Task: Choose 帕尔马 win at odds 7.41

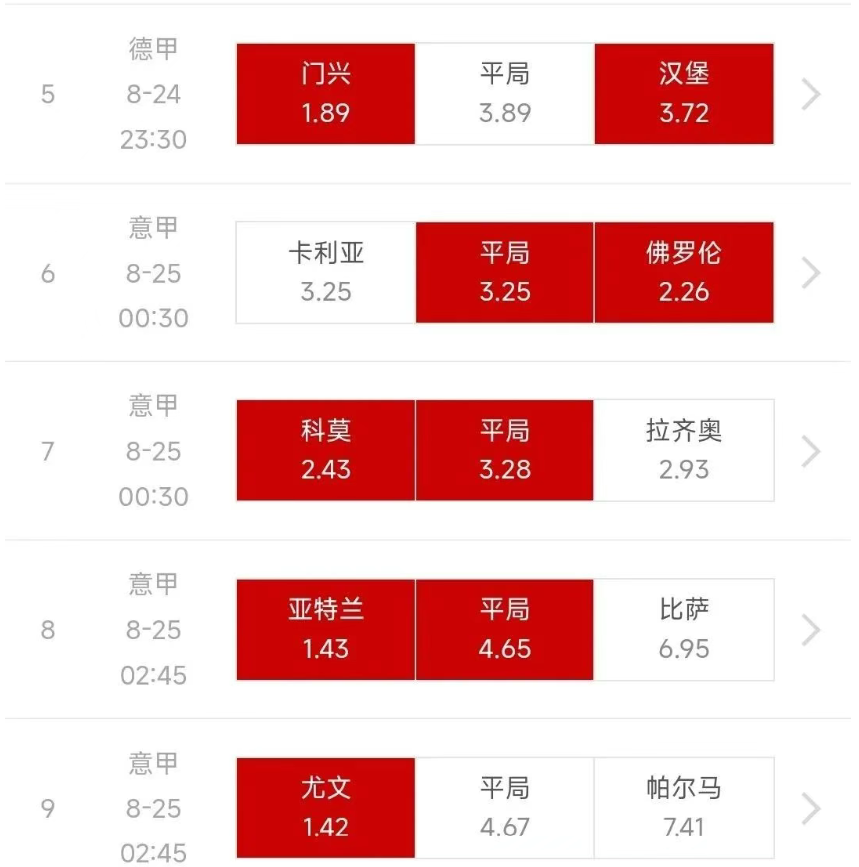Action: point(684,807)
